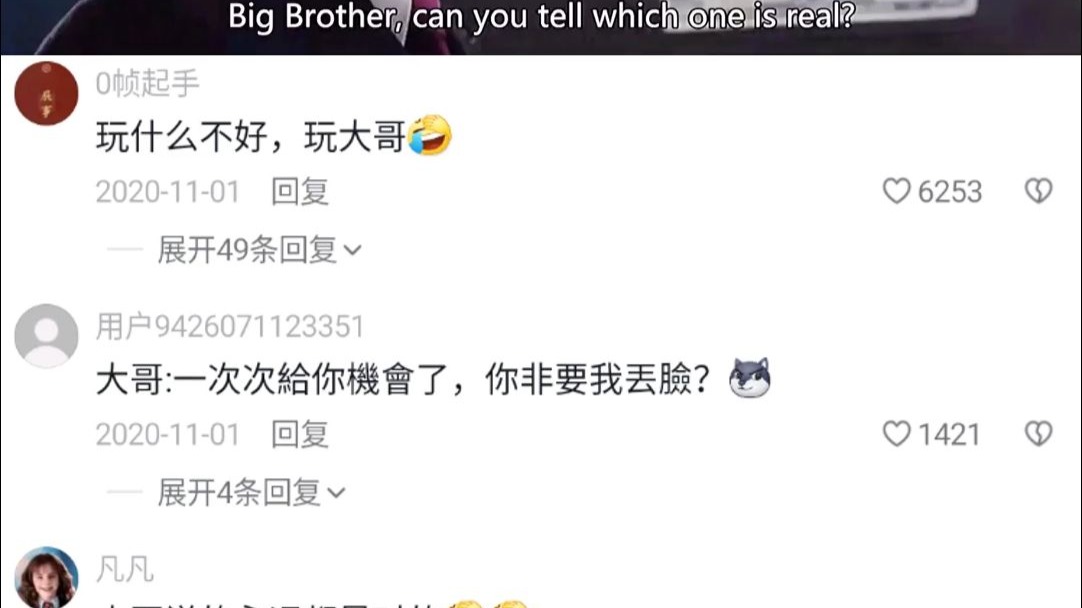Open 用户9426071123351's profile avatar
This screenshot has height=608, width=1082.
(46, 336)
